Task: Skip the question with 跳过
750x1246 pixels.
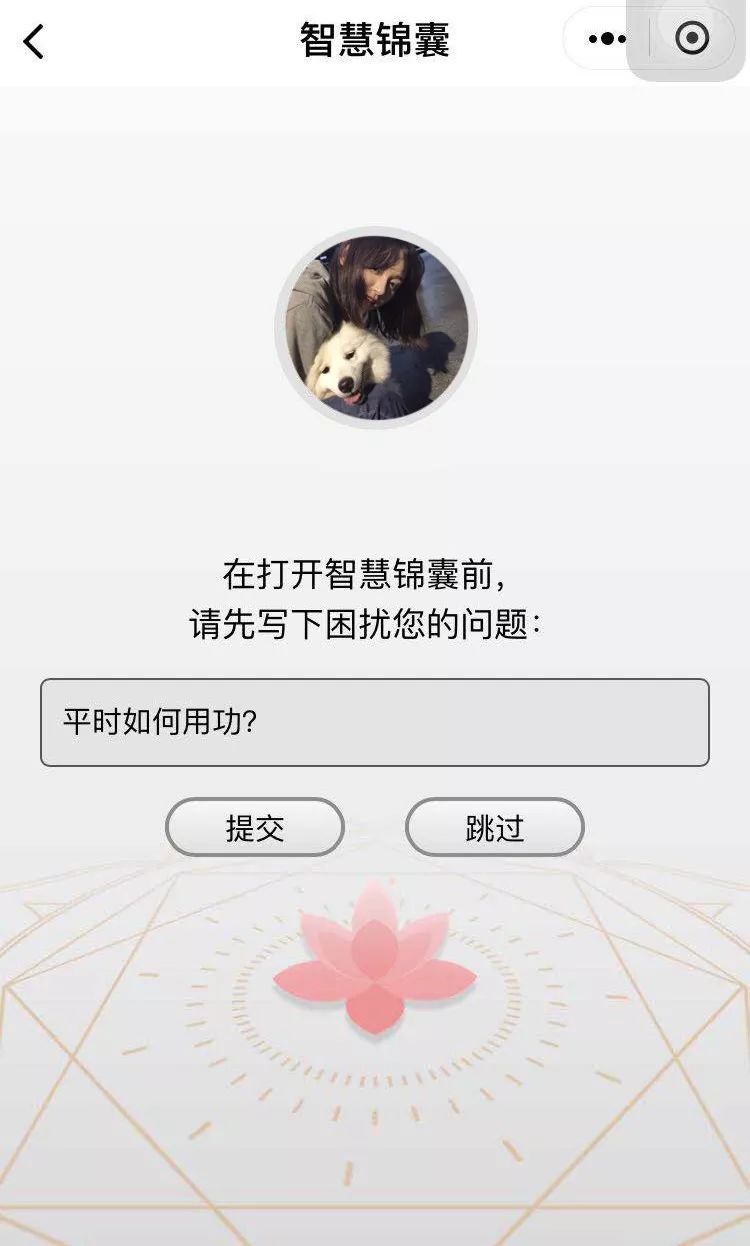Action: click(495, 827)
